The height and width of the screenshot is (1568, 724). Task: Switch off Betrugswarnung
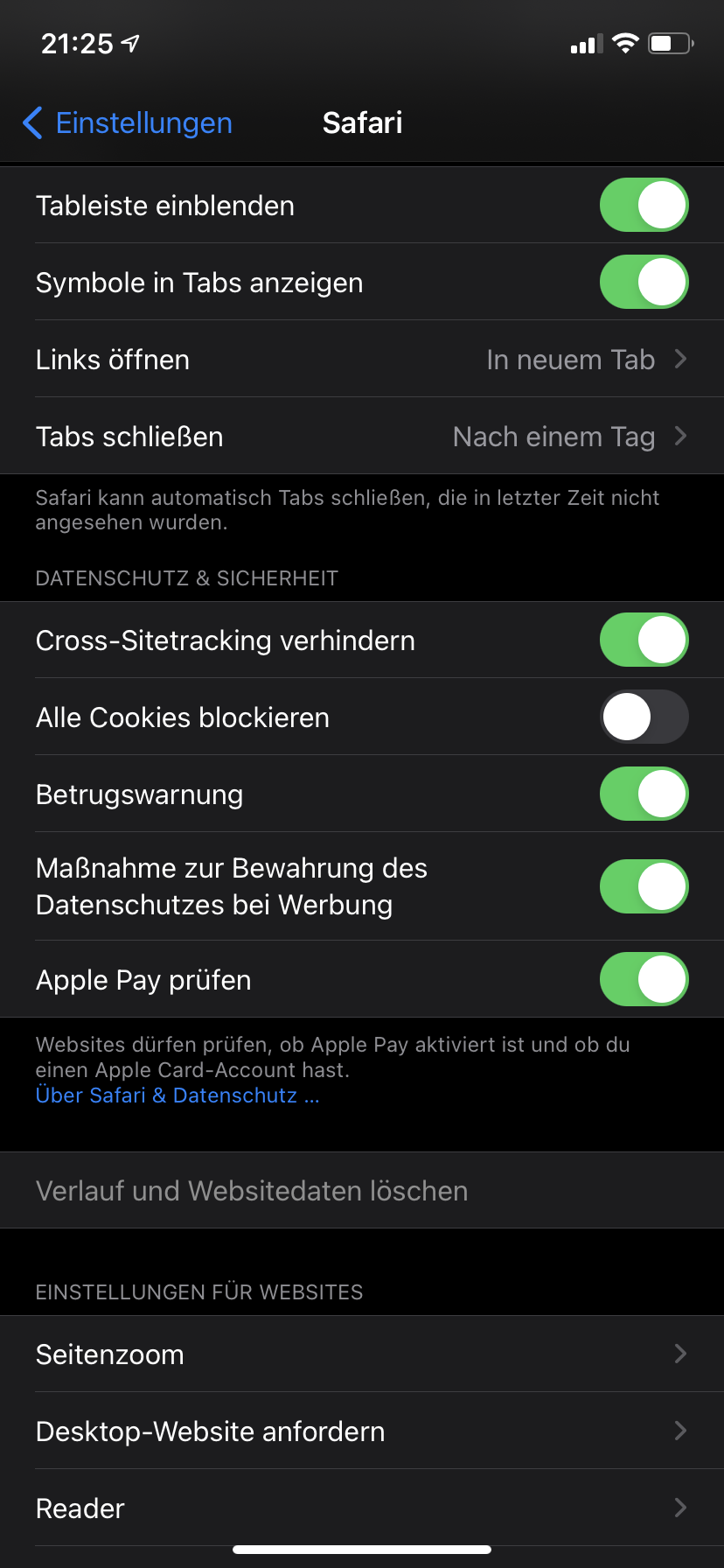point(644,794)
